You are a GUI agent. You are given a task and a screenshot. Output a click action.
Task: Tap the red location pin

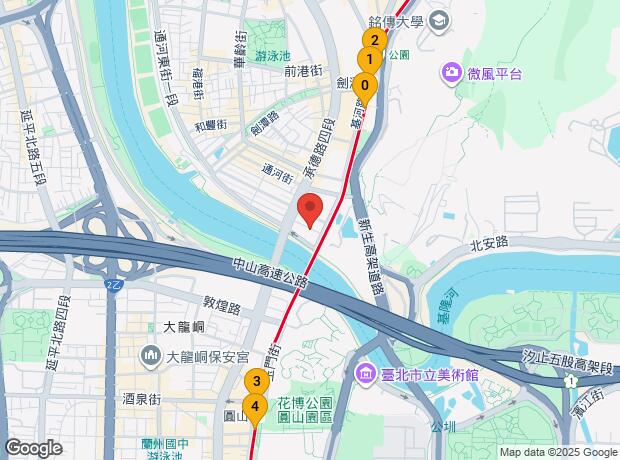click(x=310, y=212)
